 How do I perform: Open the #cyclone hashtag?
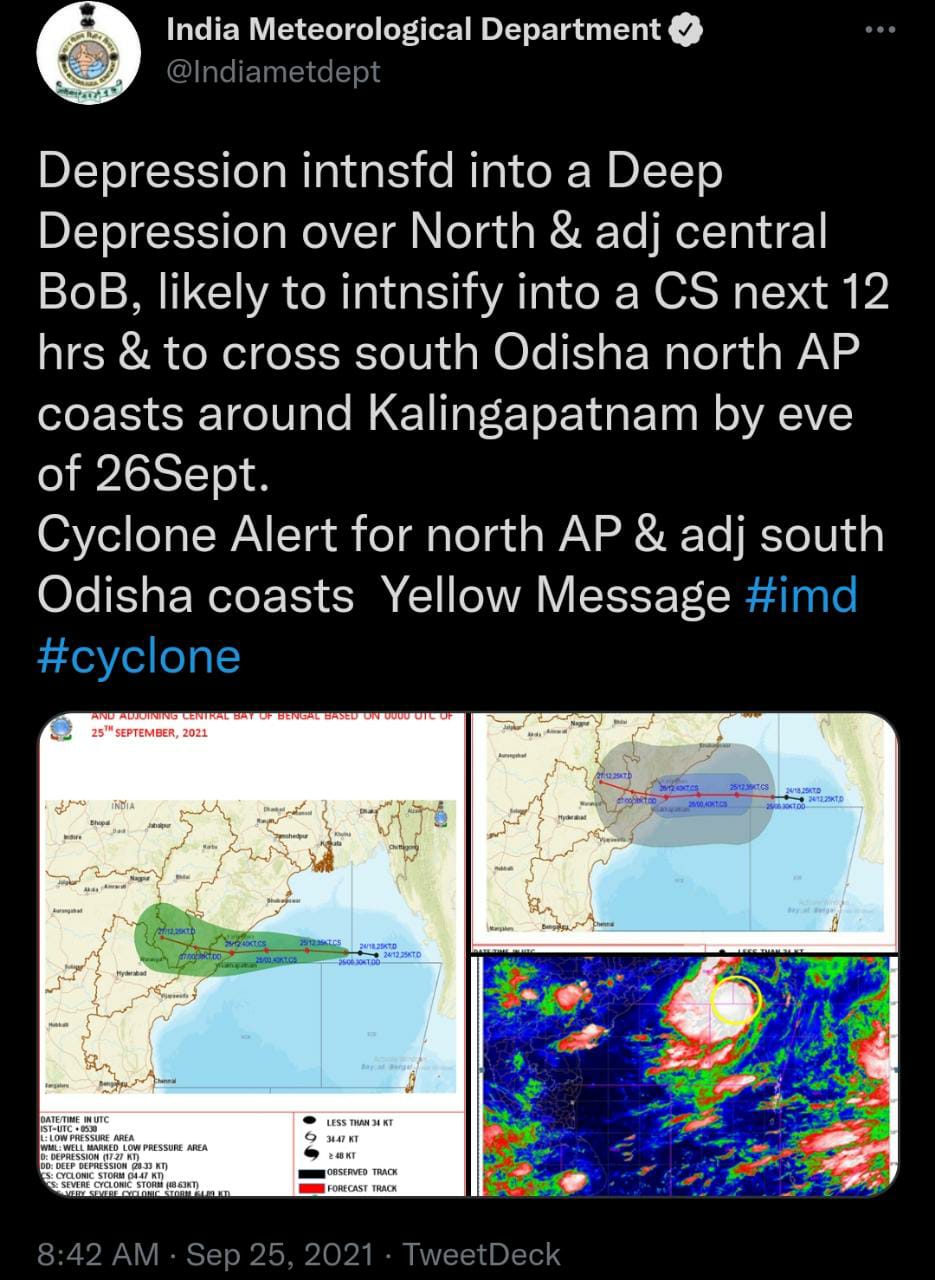pyautogui.click(x=139, y=656)
